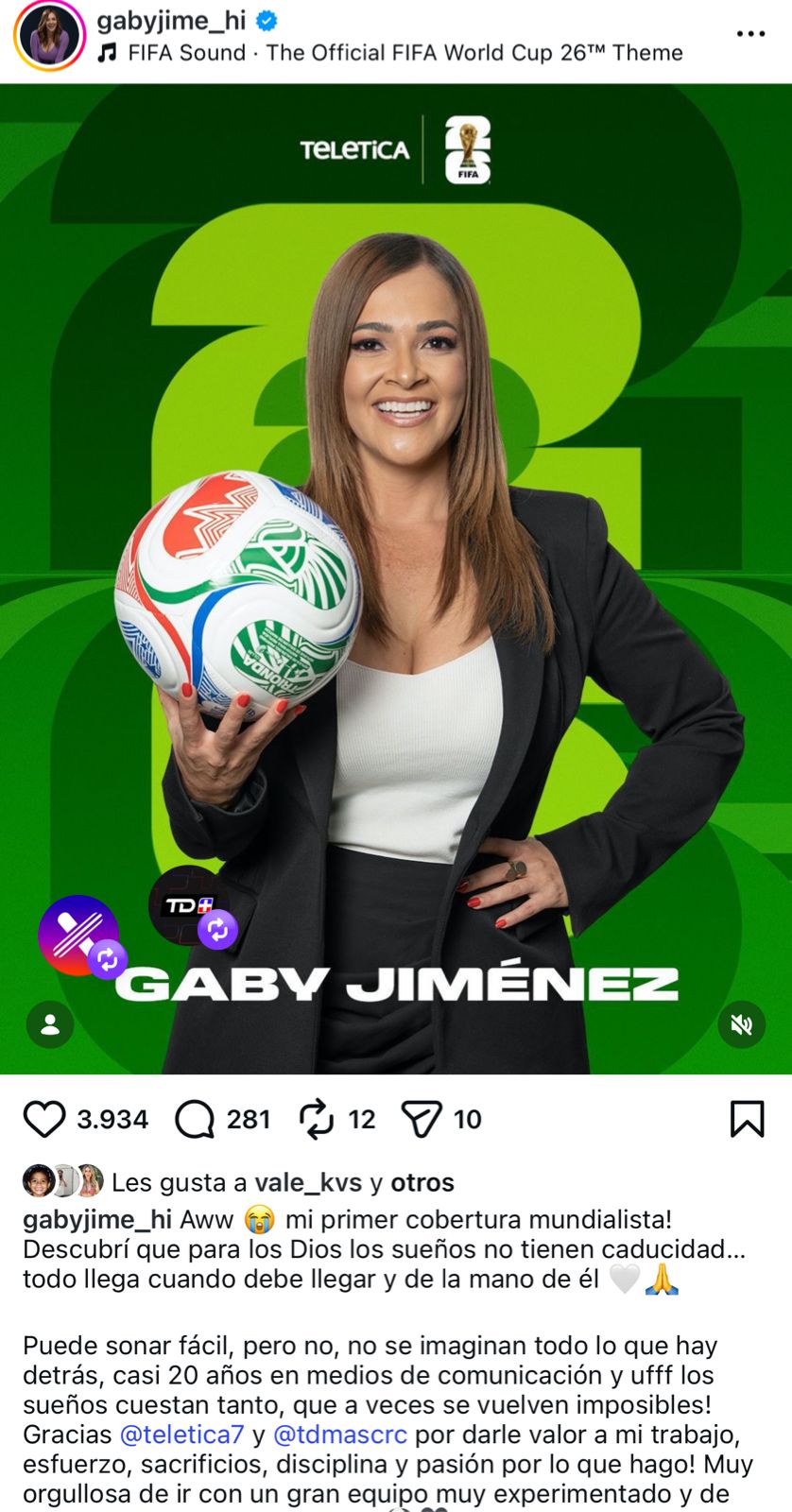The width and height of the screenshot is (792, 1512).
Task: Open the @teletica7 mention
Action: tap(181, 1435)
